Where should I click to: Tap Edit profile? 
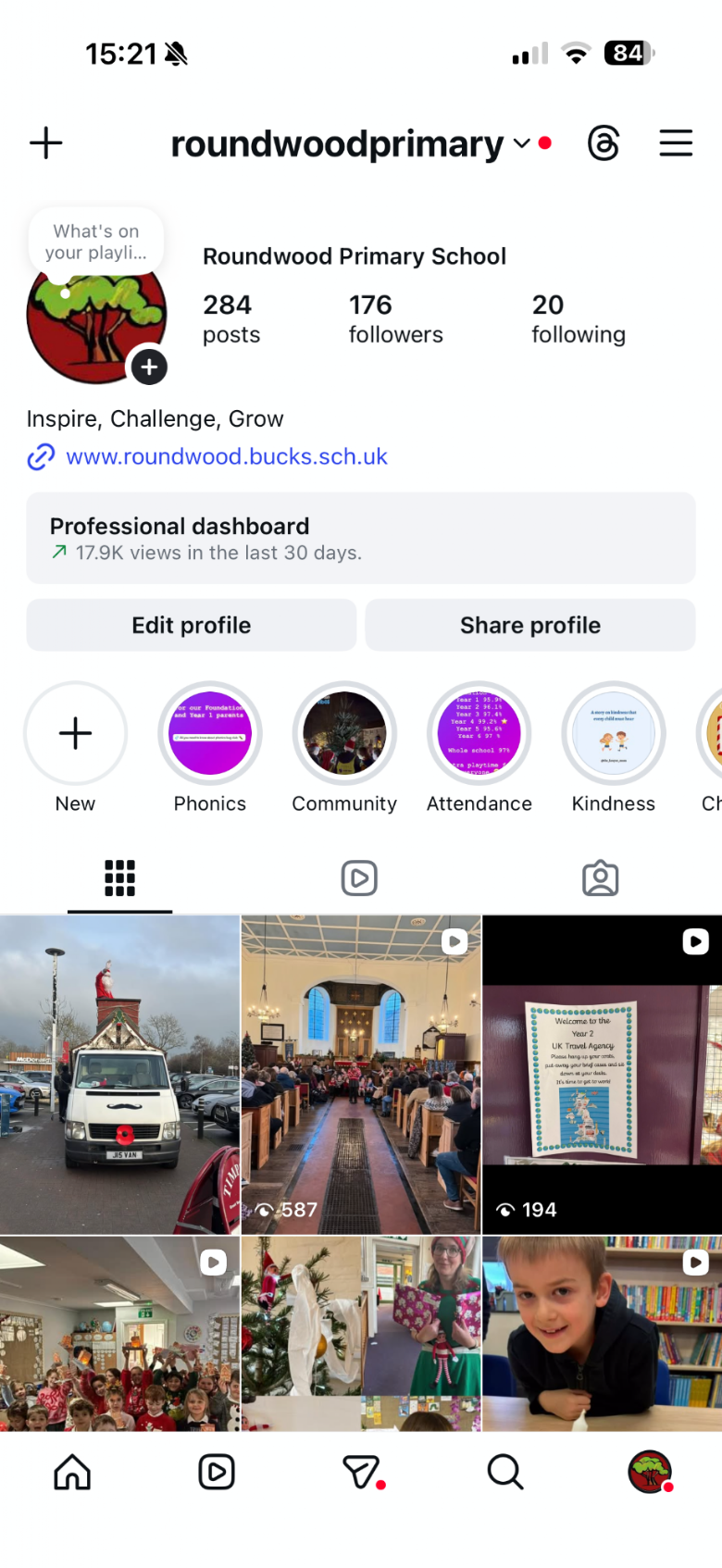(x=192, y=626)
